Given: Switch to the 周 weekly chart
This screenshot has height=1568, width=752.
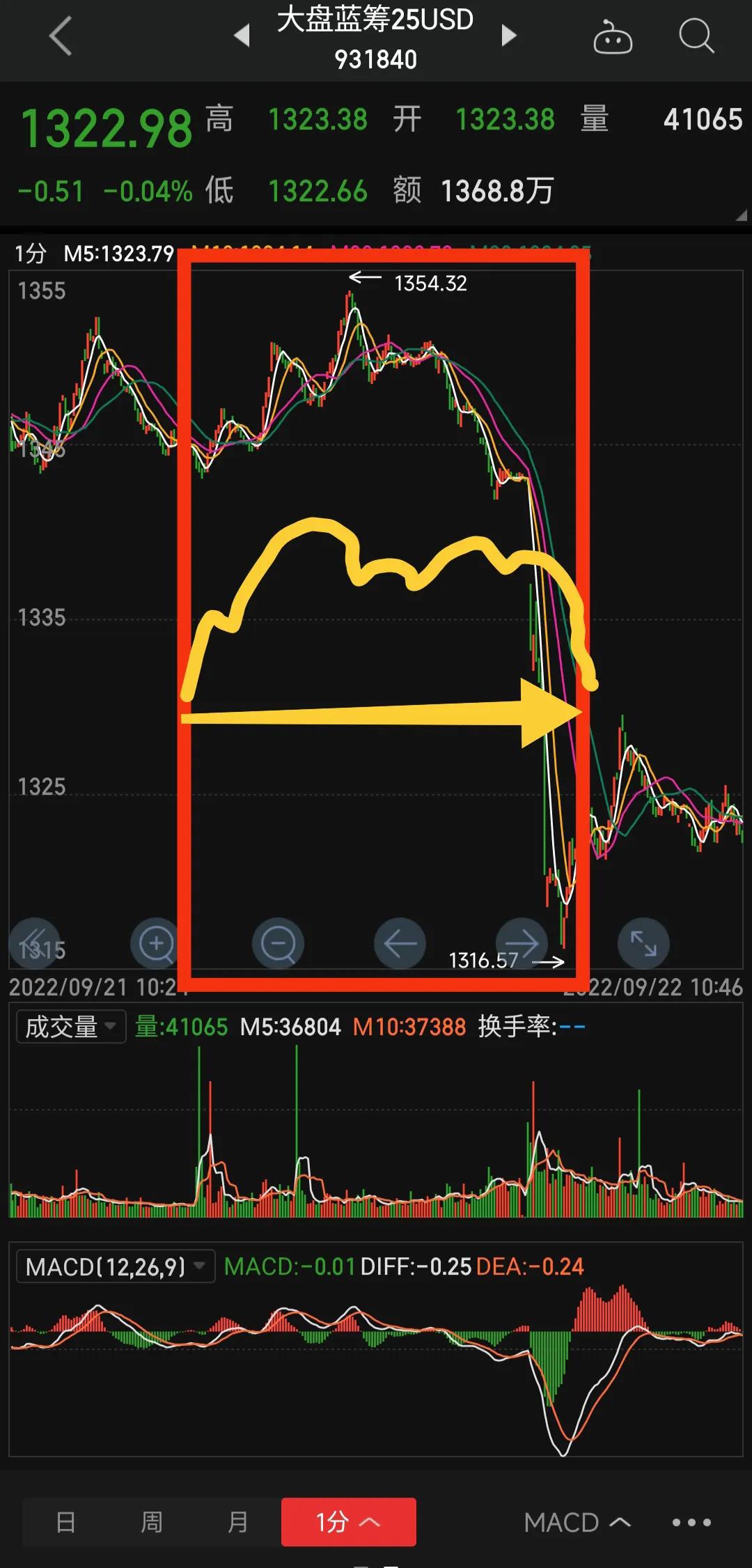Looking at the screenshot, I should click(x=152, y=1522).
